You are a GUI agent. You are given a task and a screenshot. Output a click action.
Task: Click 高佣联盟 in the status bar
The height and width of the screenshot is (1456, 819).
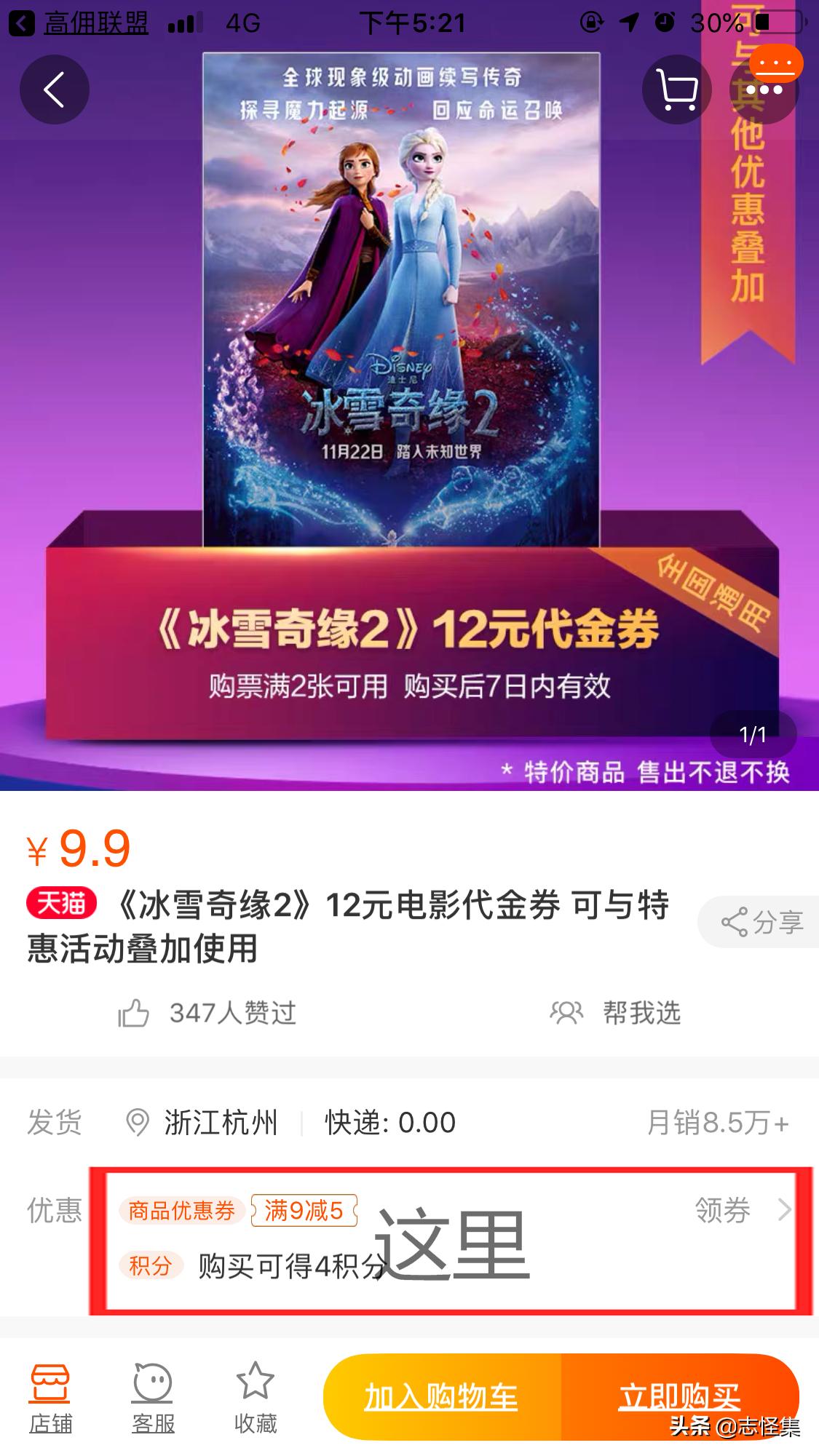coord(95,21)
